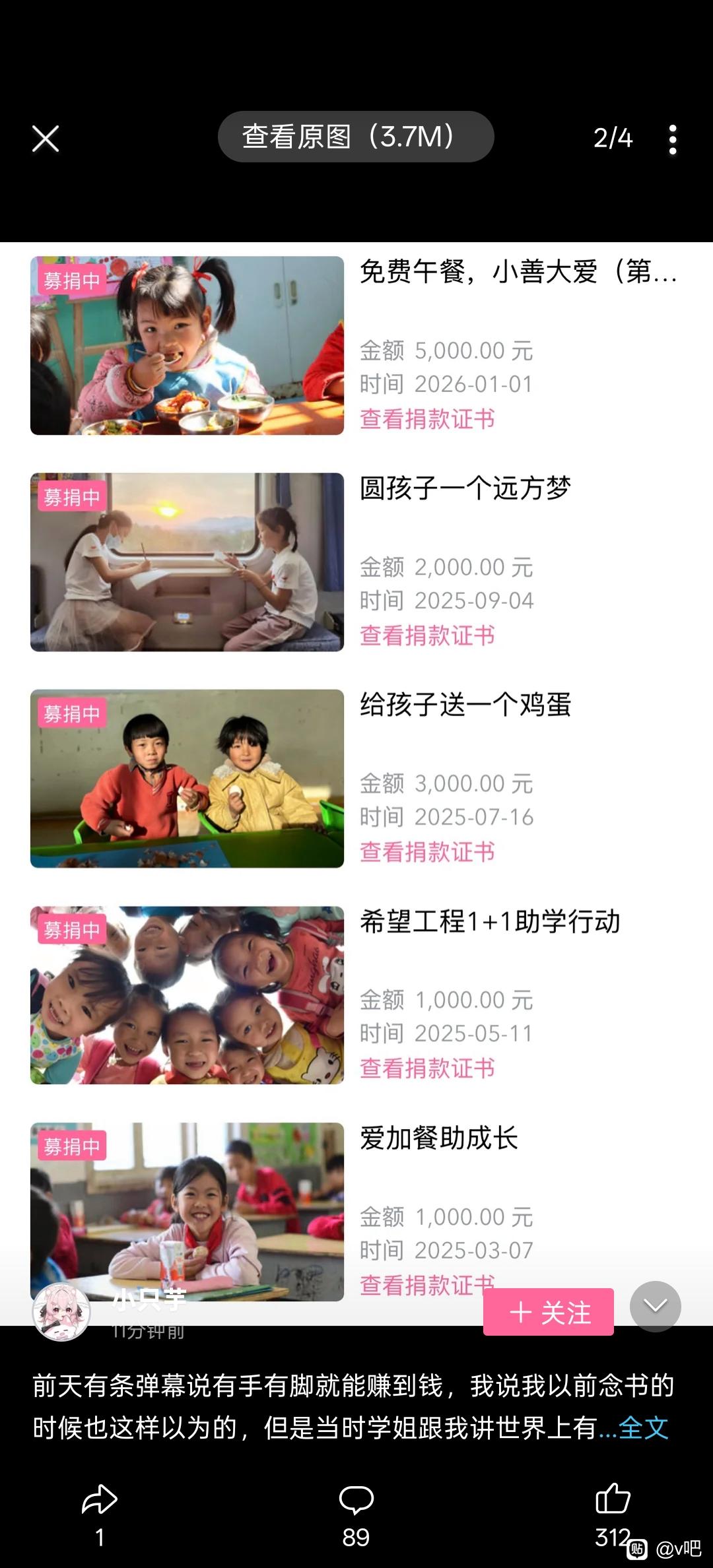Viewport: 713px width, 1568px height.
Task: View original image (3.7M)
Action: pyautogui.click(x=356, y=137)
